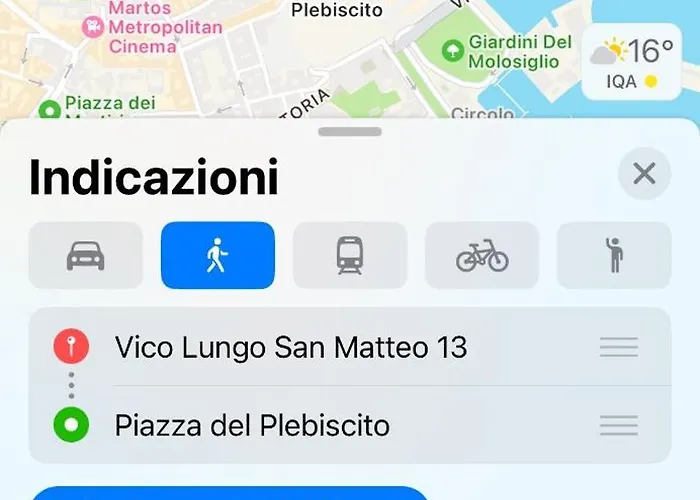The width and height of the screenshot is (700, 500).
Task: Tap Martos Metropolitan Cinema map marker
Action: point(93,27)
